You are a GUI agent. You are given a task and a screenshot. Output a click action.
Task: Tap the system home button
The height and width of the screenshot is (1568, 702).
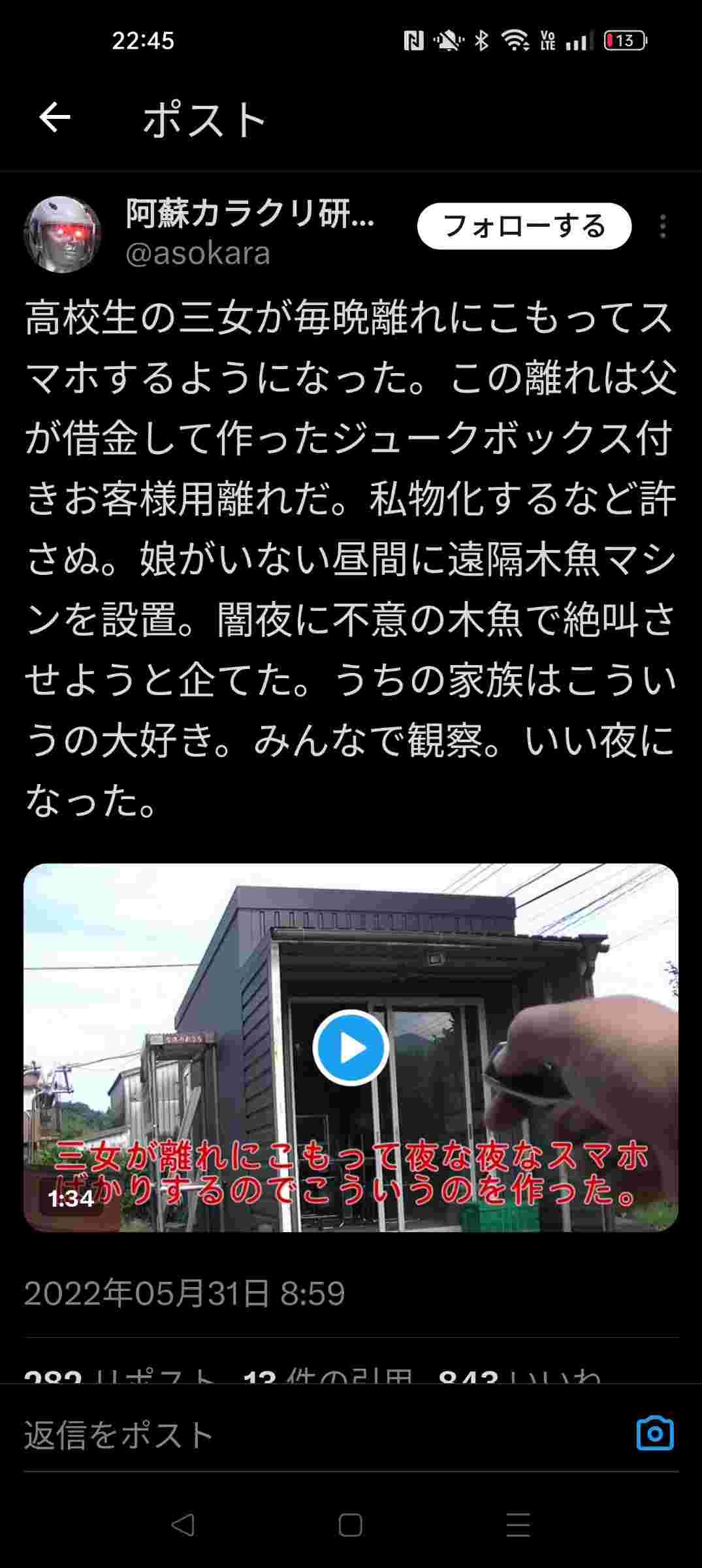click(351, 1525)
